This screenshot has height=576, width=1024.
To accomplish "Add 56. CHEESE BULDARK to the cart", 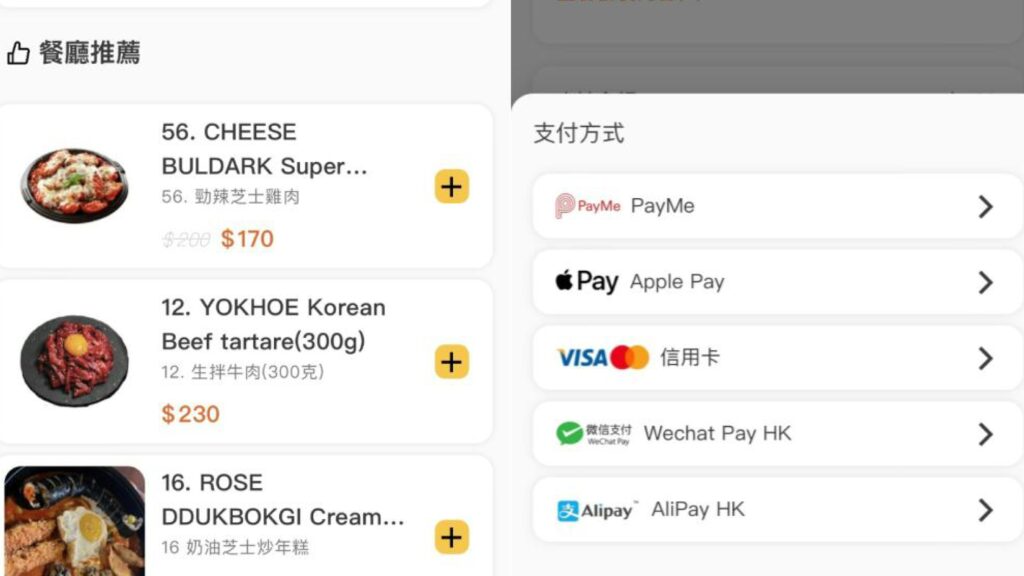I will (x=452, y=186).
